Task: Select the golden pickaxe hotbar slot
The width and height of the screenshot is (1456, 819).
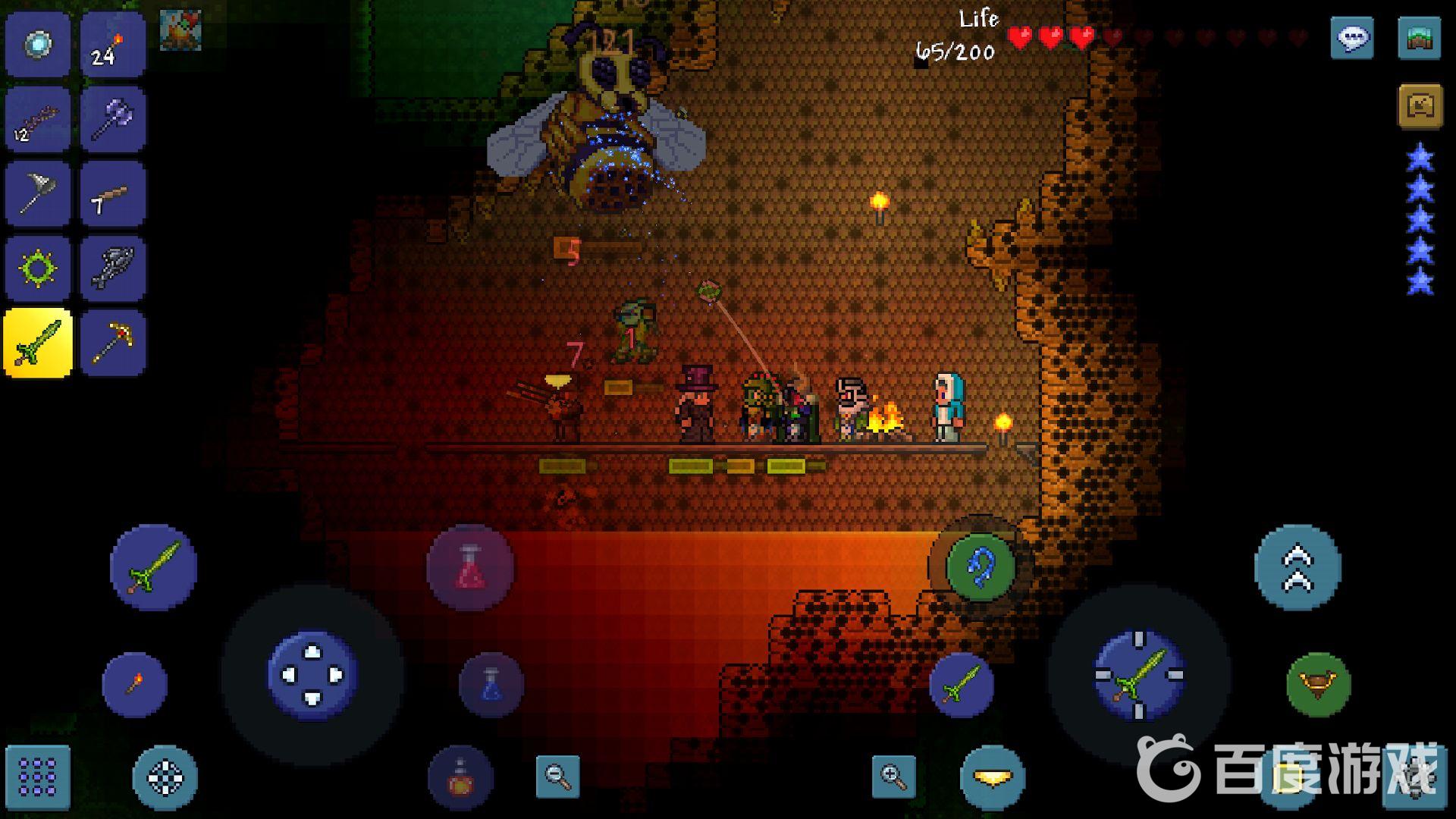Action: point(112,343)
